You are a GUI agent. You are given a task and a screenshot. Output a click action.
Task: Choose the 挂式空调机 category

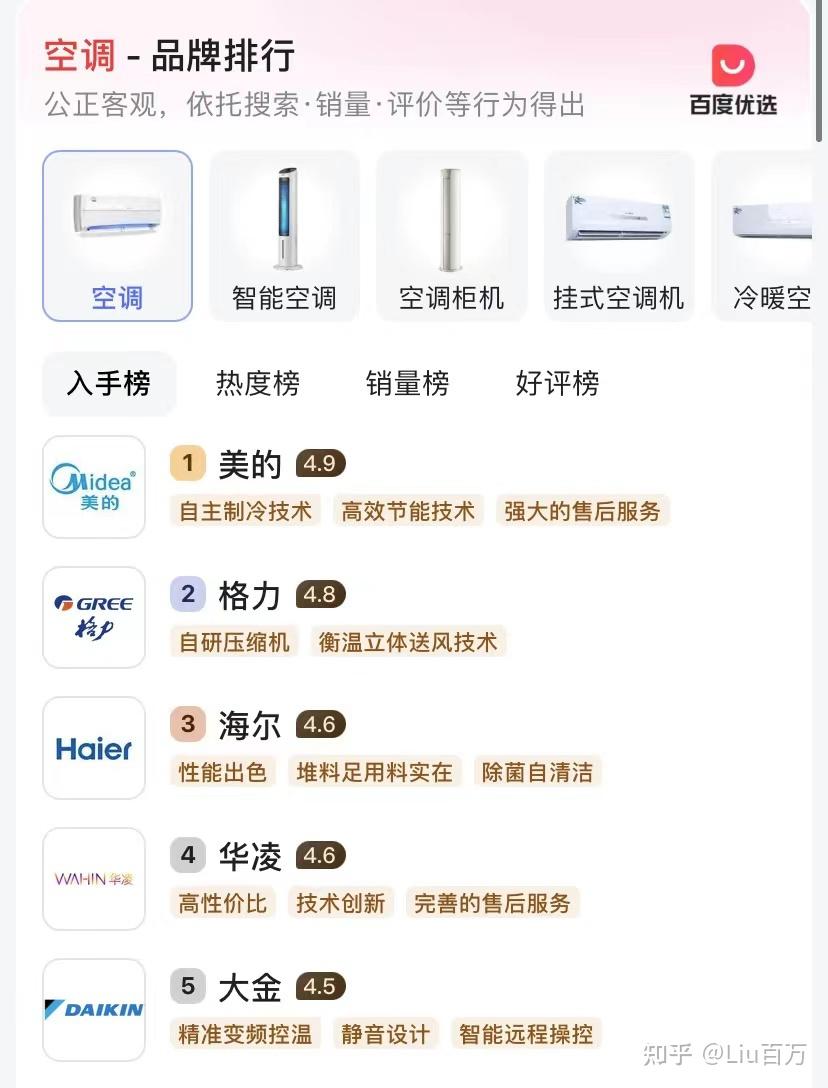pos(618,236)
